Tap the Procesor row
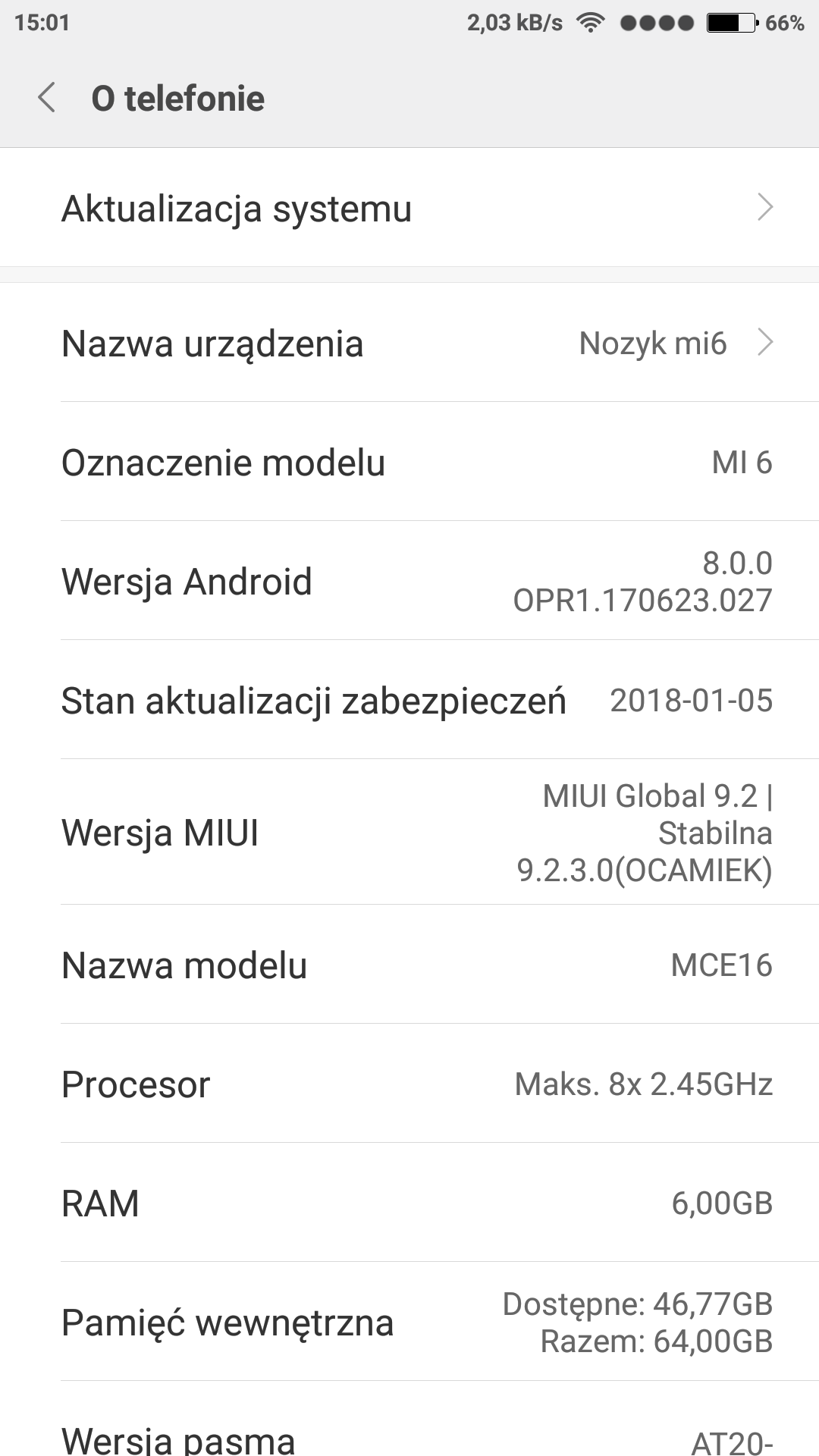 [409, 1084]
